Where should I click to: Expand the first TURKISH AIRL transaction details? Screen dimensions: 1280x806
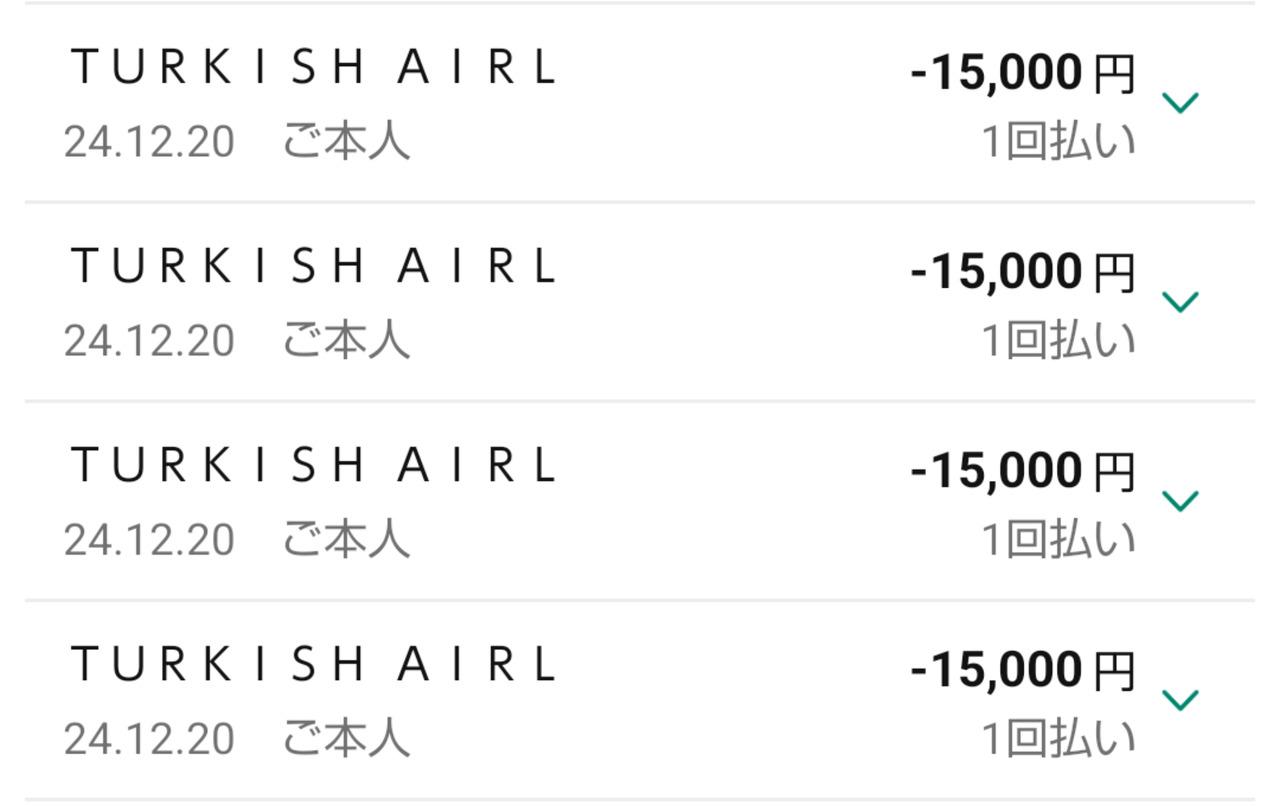1181,102
